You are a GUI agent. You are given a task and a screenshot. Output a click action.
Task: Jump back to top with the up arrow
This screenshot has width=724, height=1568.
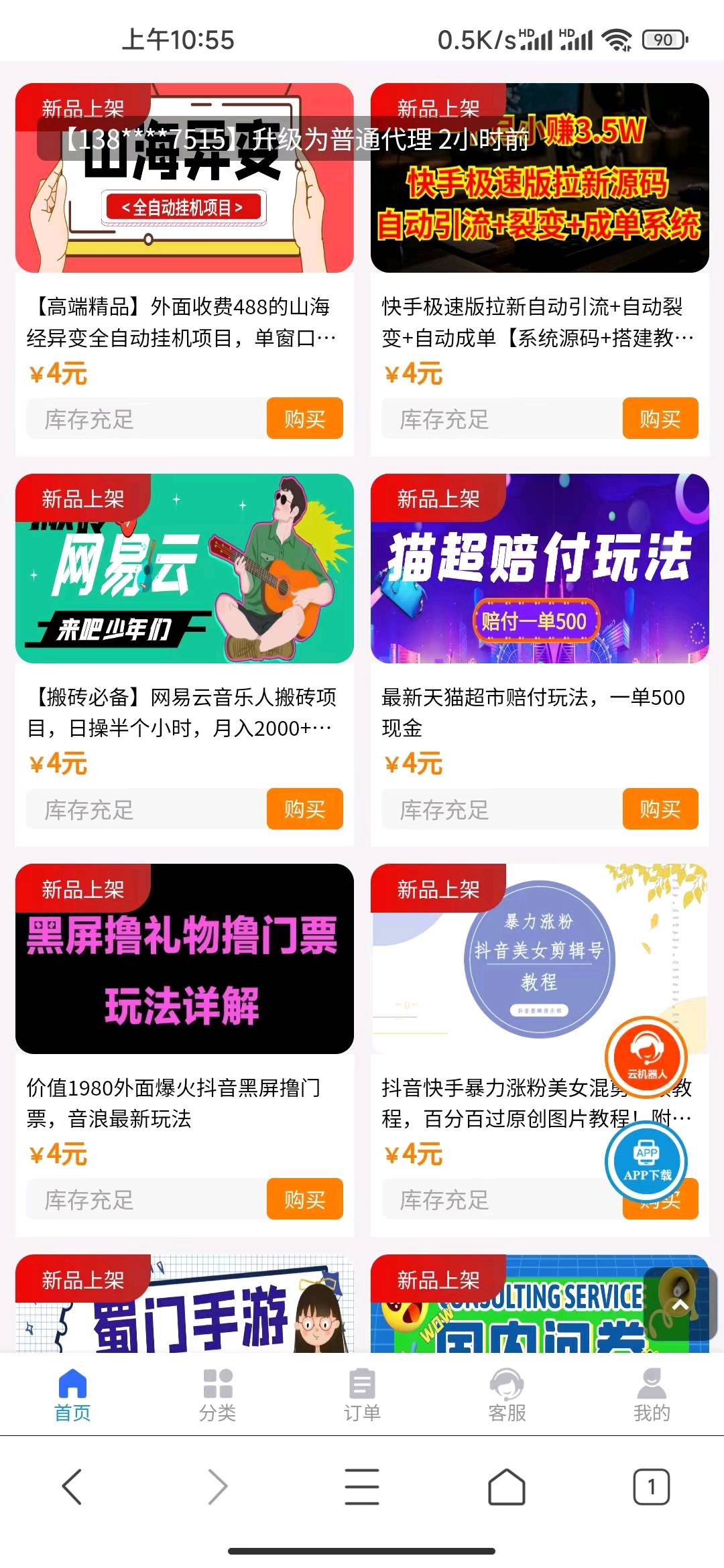680,1304
